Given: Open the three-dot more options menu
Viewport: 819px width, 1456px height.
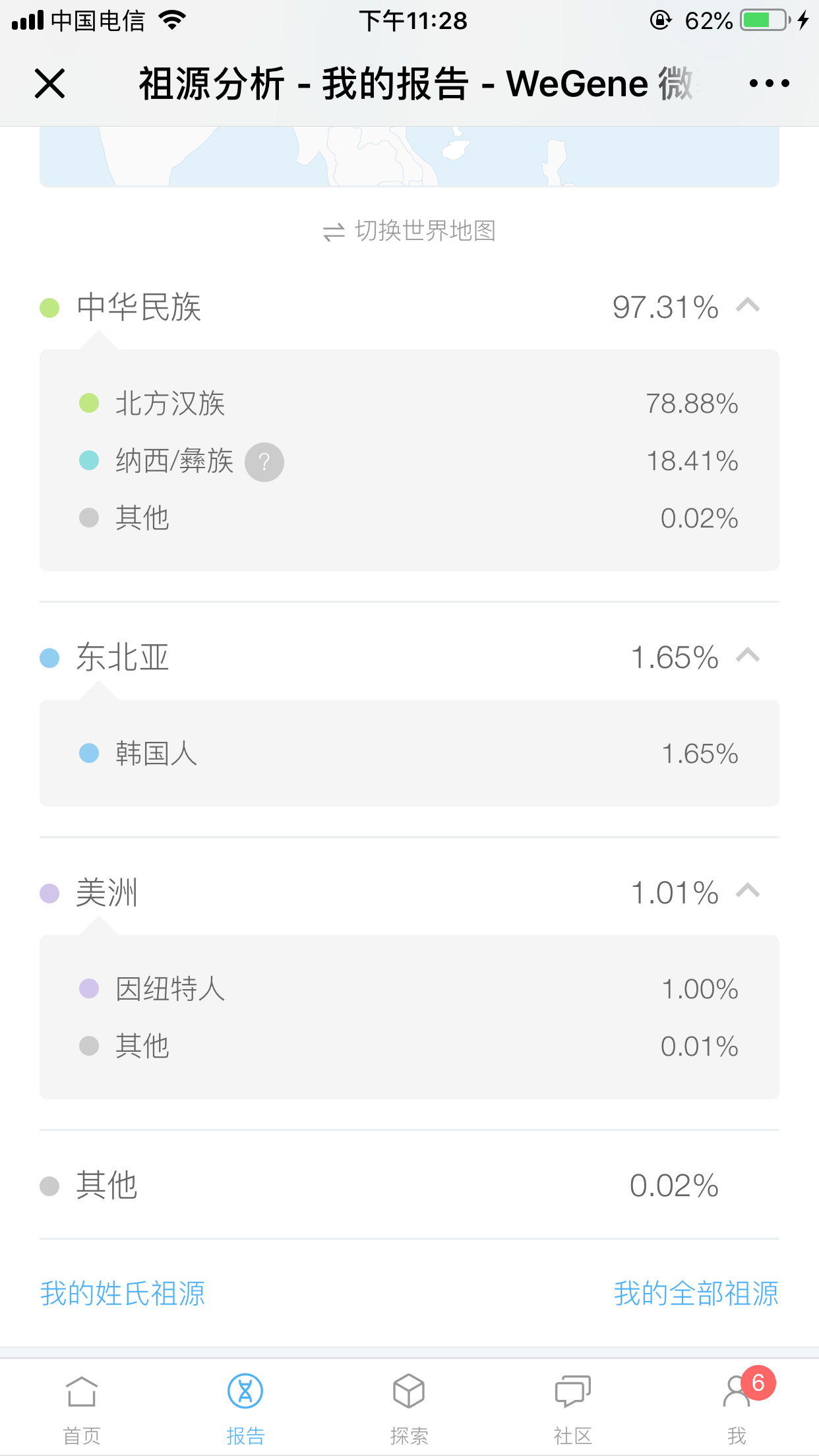Looking at the screenshot, I should click(769, 83).
